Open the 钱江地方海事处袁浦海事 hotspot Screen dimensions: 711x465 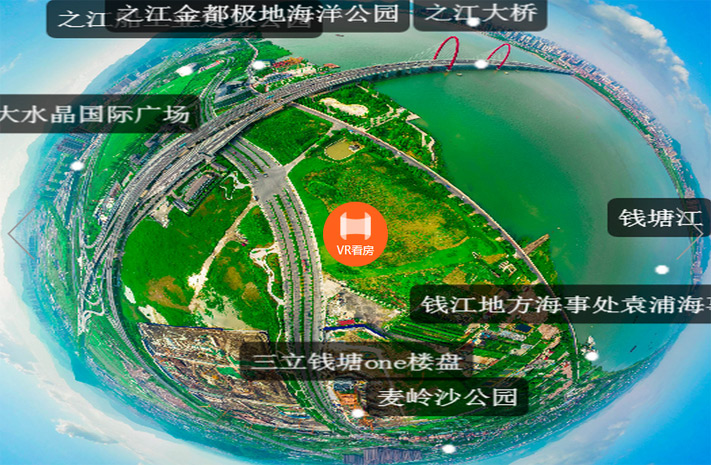click(562, 304)
